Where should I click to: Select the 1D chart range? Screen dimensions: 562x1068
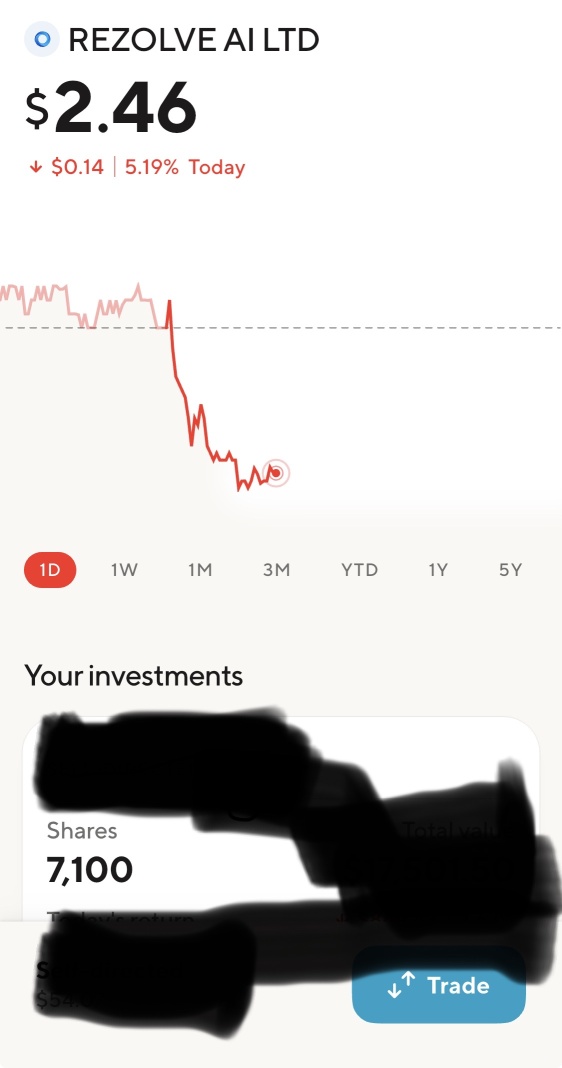[50, 569]
